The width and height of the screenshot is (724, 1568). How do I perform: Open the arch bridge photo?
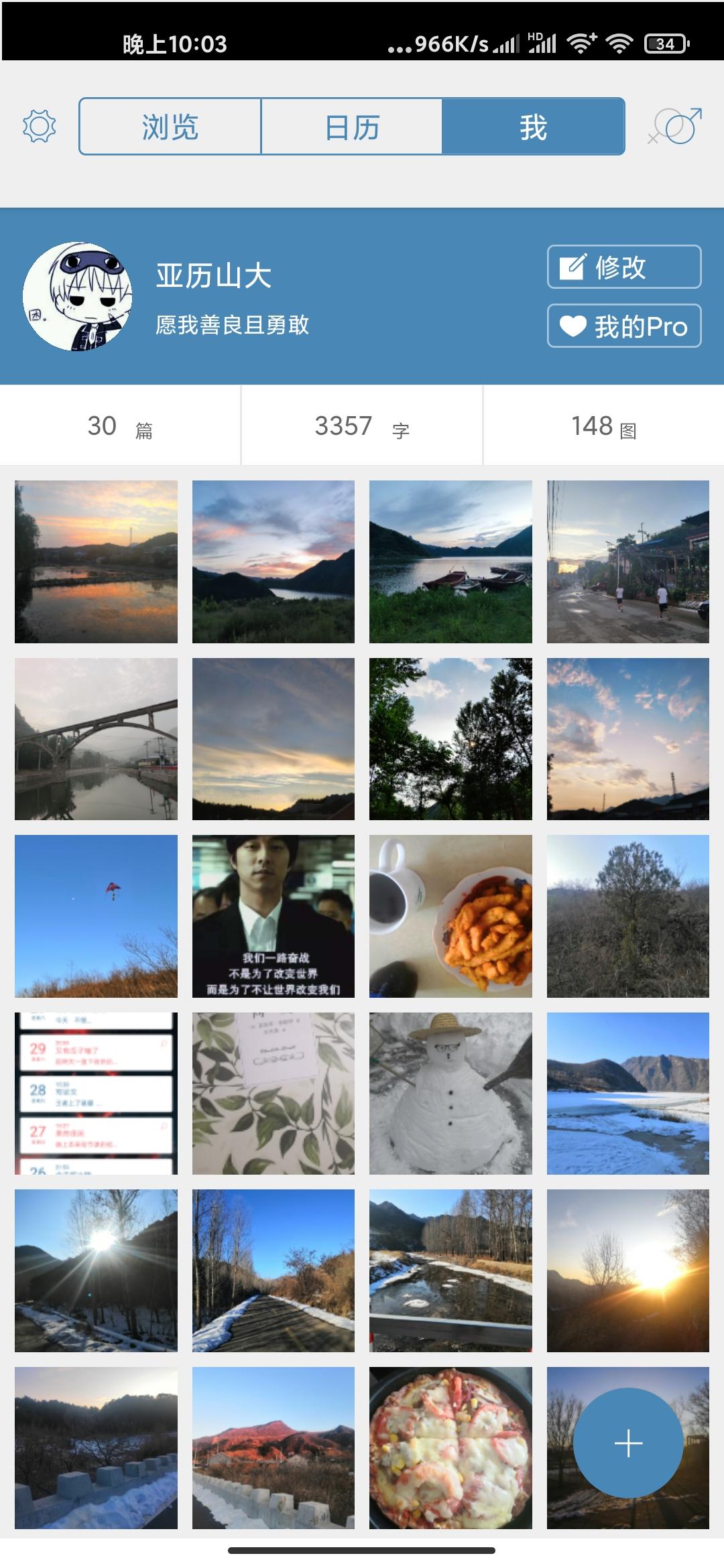point(96,738)
